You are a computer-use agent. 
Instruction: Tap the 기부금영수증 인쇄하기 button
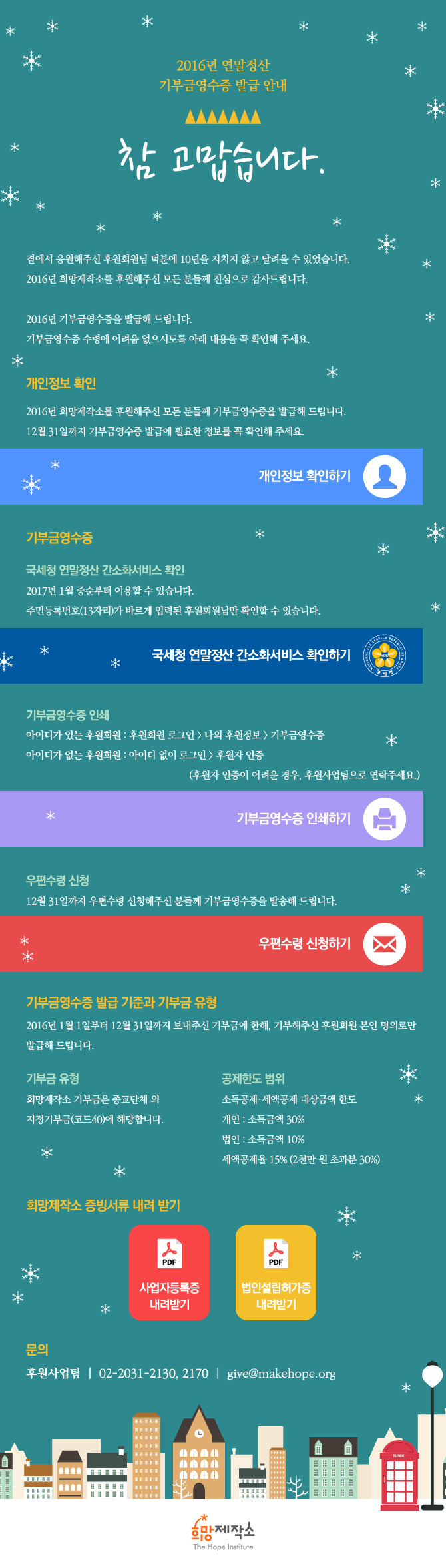pyautogui.click(x=211, y=818)
